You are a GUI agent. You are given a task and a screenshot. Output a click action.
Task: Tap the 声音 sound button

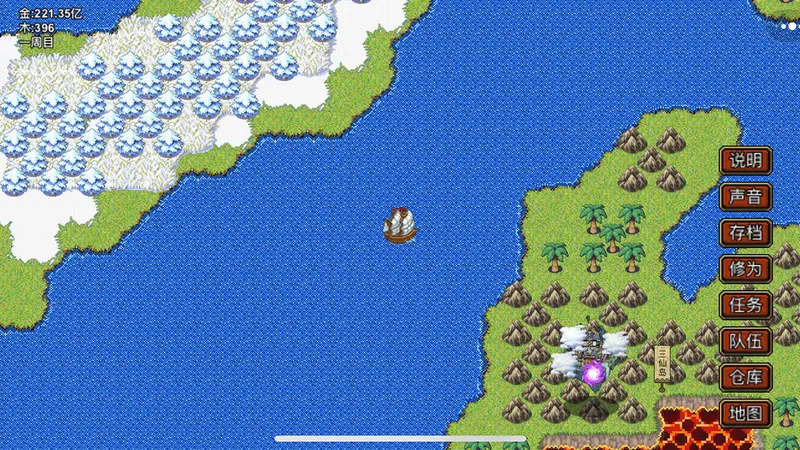click(745, 197)
